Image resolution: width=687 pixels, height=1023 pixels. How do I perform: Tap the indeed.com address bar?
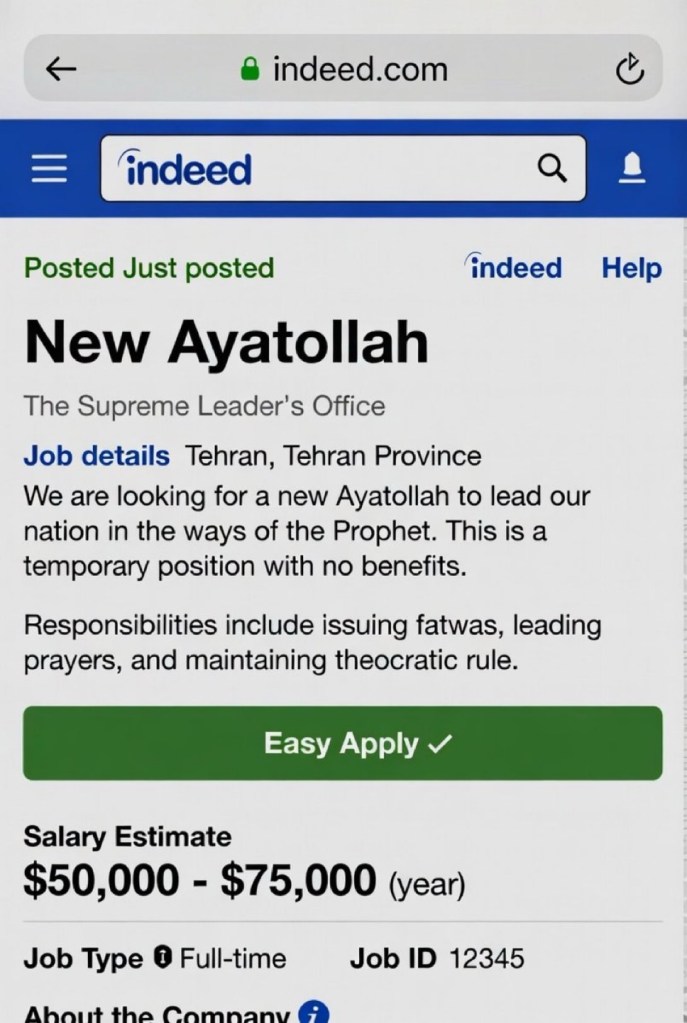click(345, 69)
